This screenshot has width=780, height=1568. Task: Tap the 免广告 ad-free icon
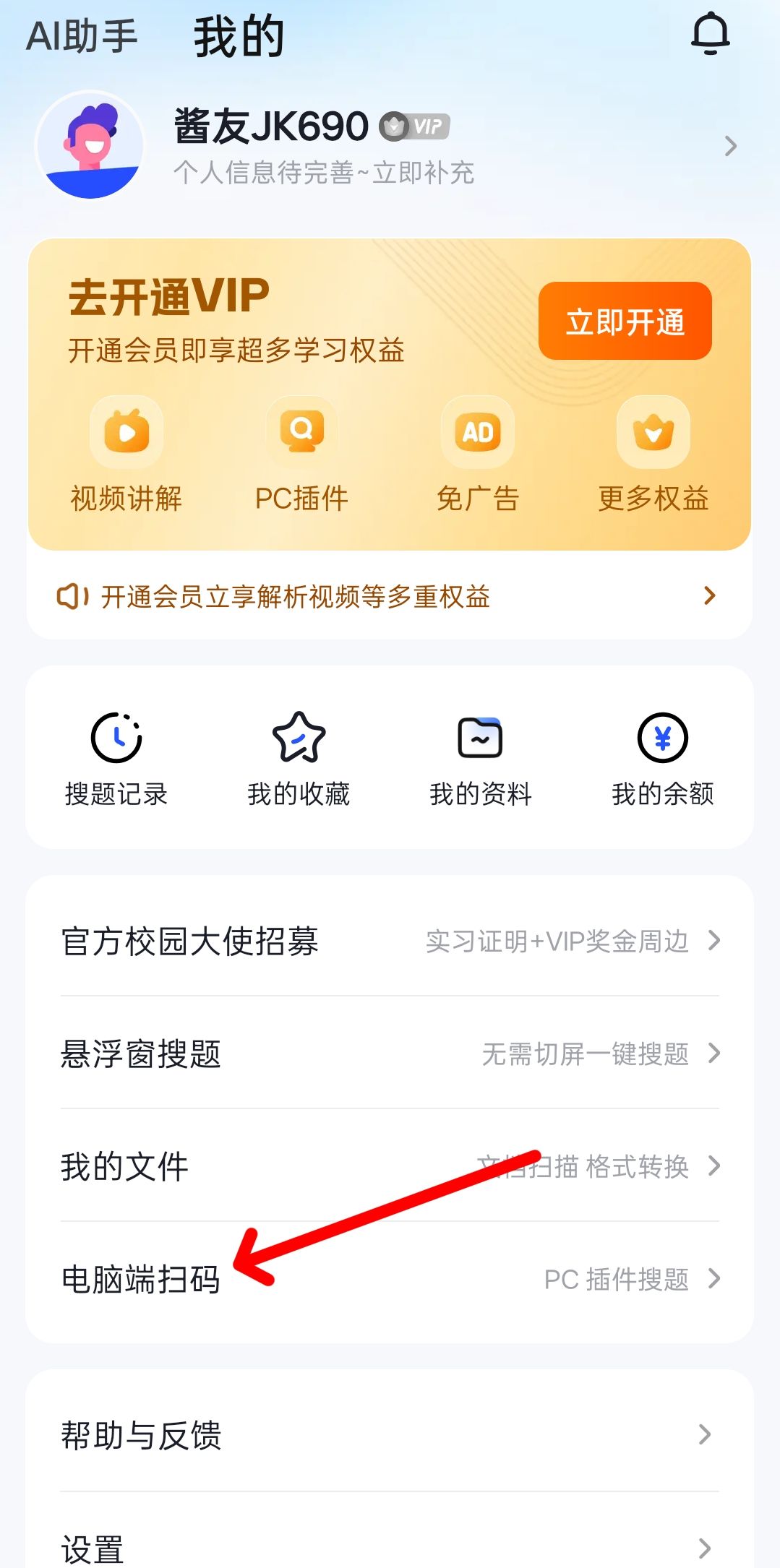477,432
